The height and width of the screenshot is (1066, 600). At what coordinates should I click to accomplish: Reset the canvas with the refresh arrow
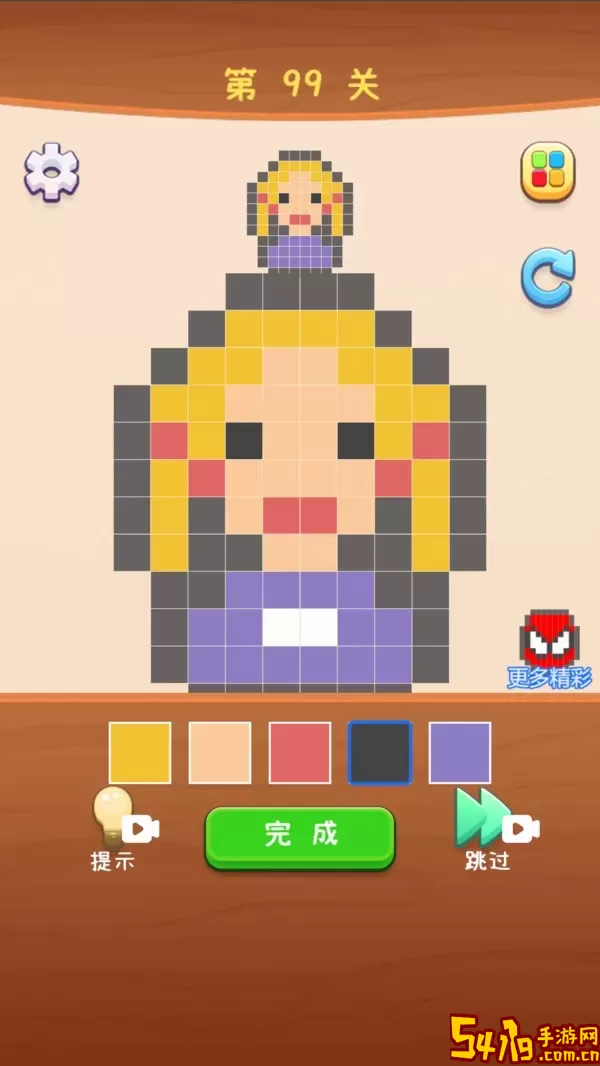click(548, 277)
